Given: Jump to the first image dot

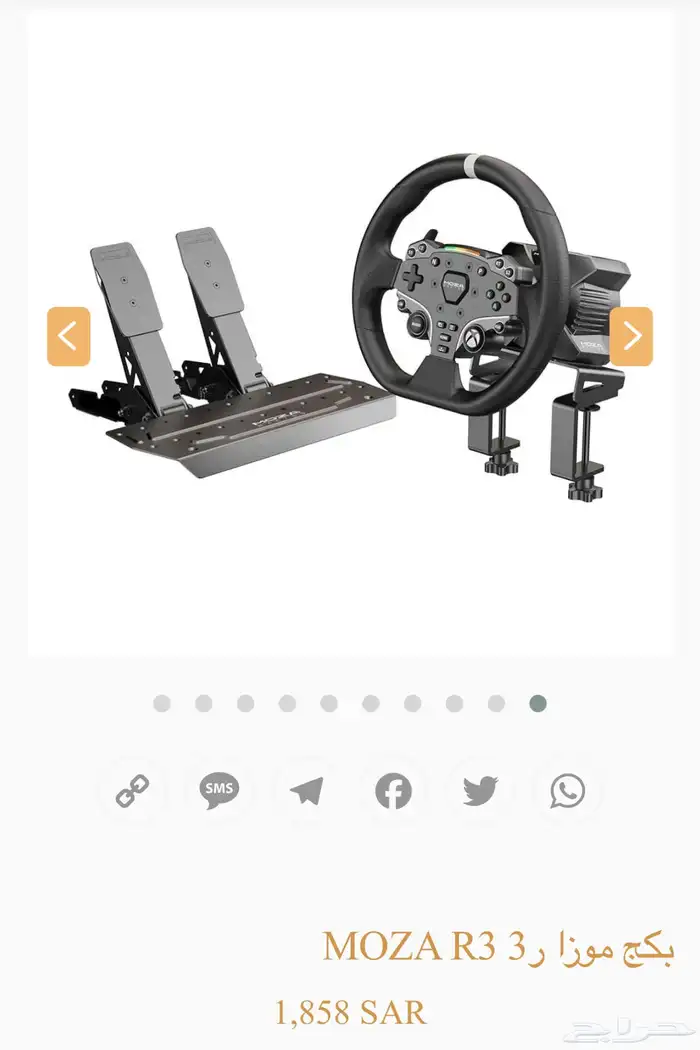Looking at the screenshot, I should click(162, 704).
